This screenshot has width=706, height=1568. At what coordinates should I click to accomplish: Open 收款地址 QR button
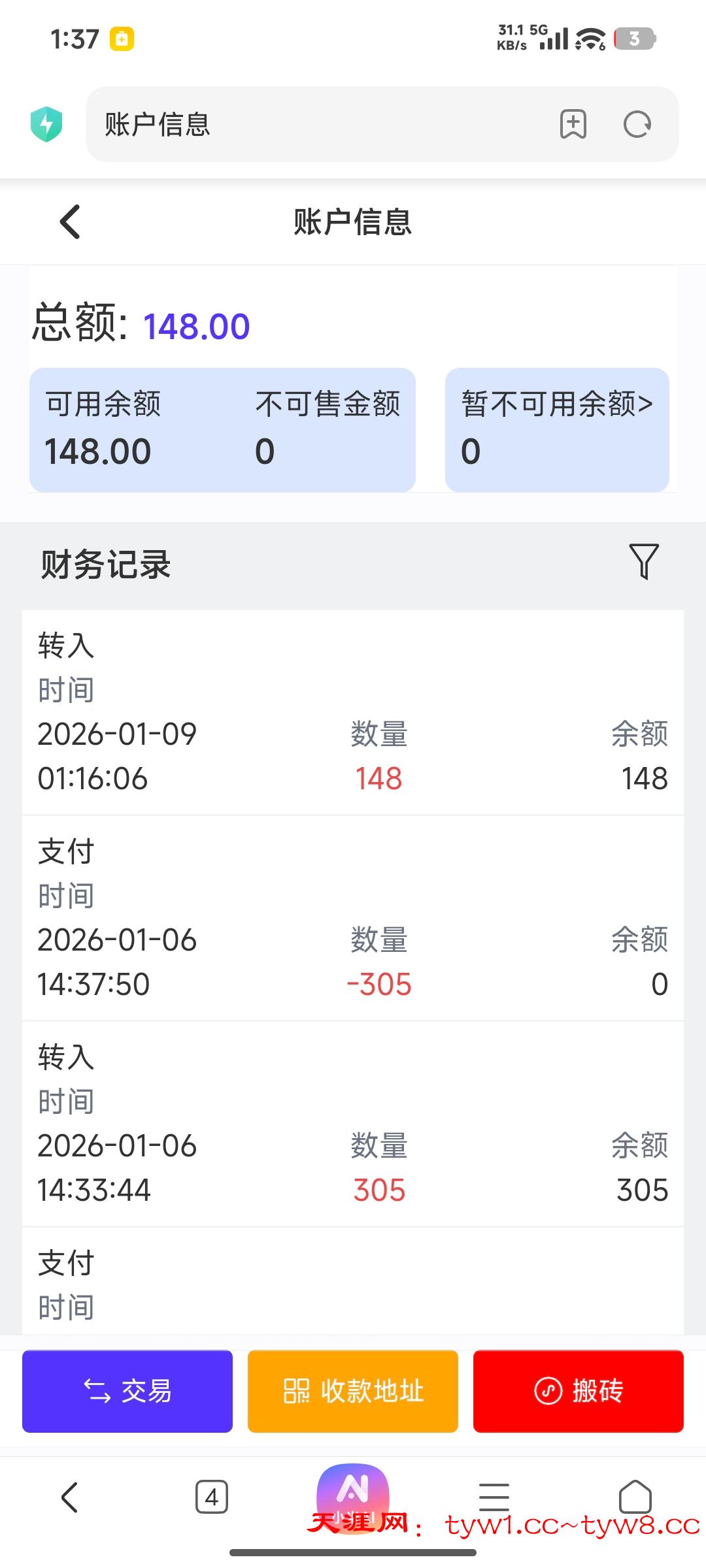click(353, 1391)
